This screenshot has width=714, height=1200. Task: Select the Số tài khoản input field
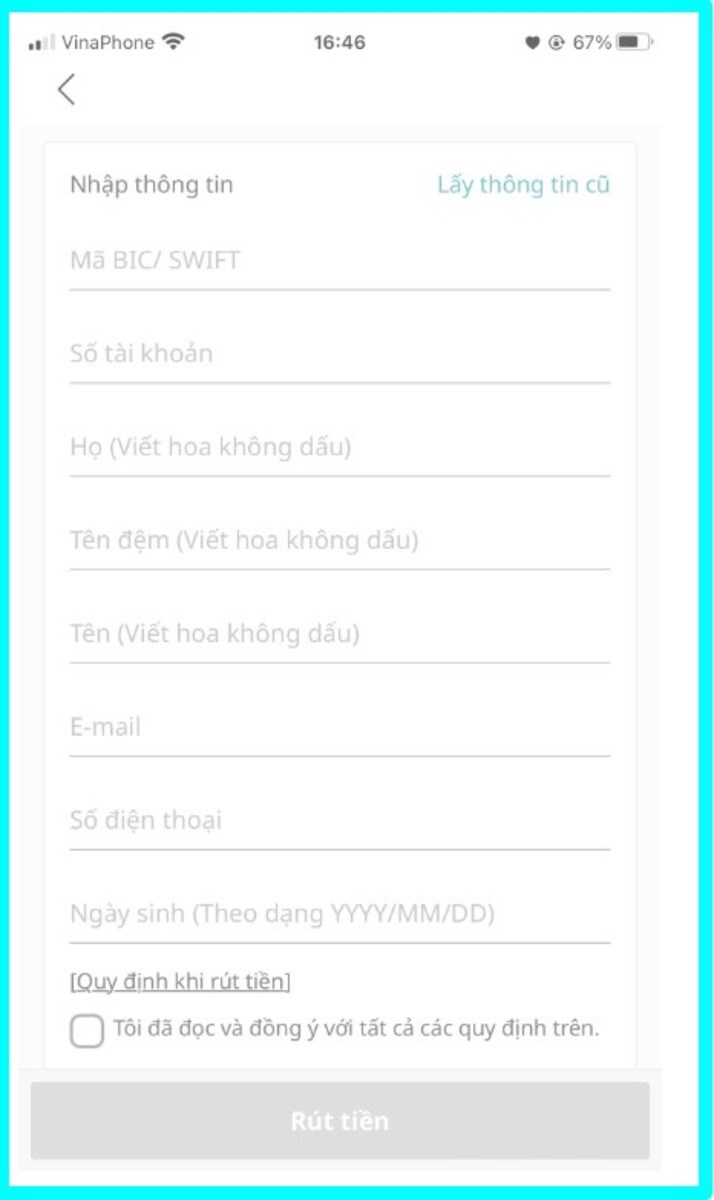pyautogui.click(x=339, y=354)
